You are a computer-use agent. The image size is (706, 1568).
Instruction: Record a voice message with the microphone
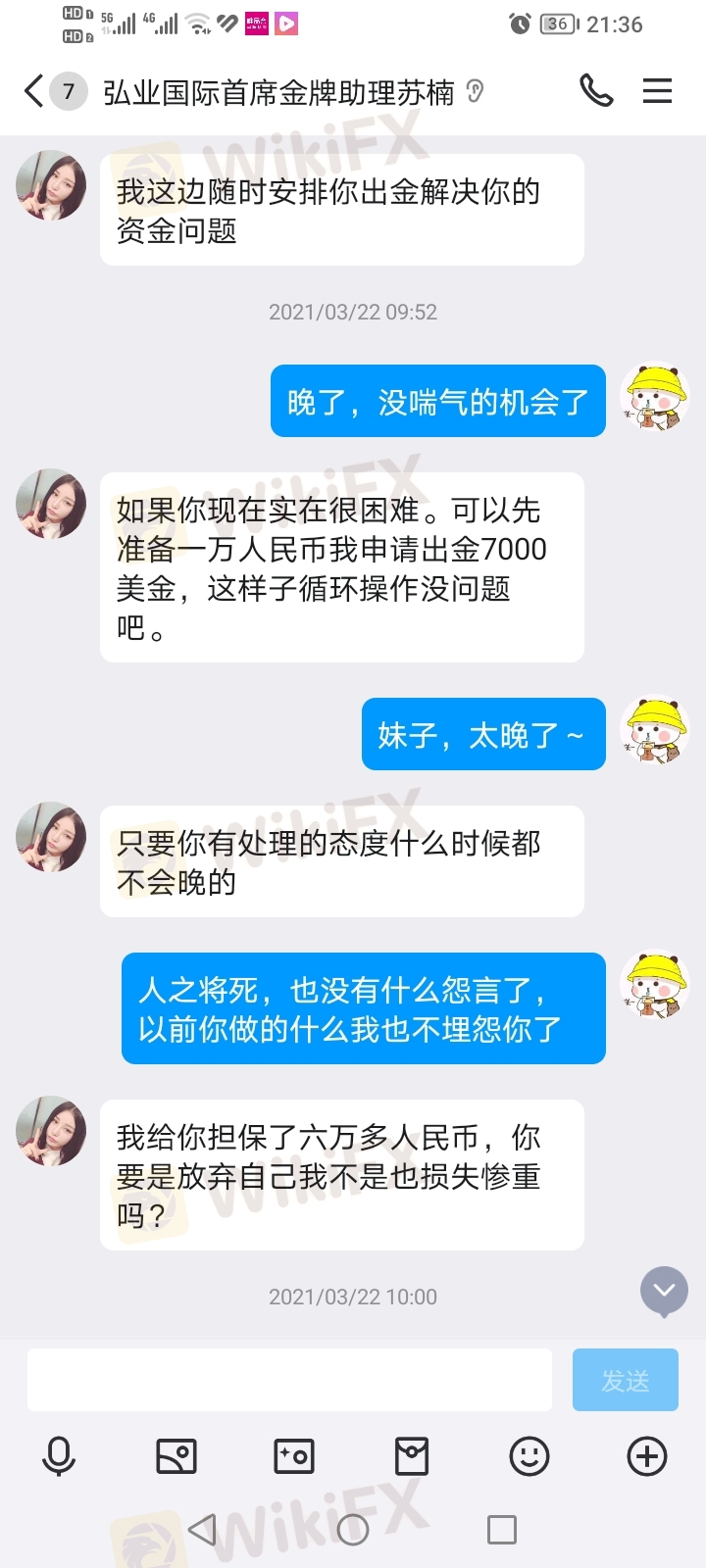[x=59, y=1456]
